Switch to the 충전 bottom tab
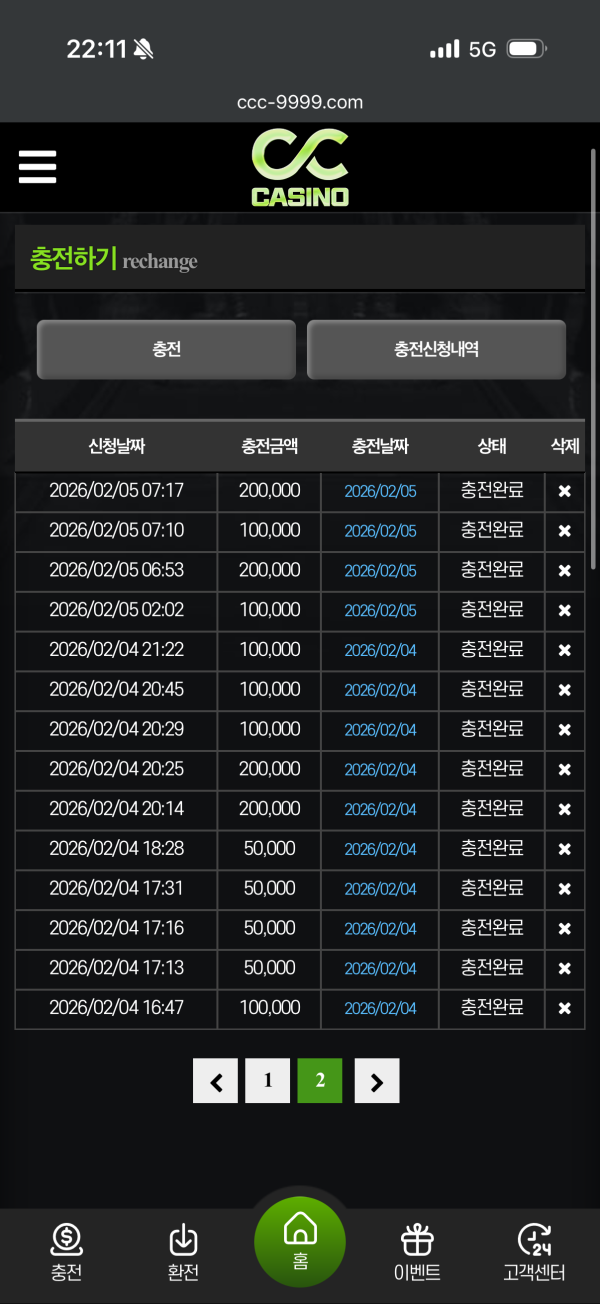The width and height of the screenshot is (600, 1304). coord(66,1253)
